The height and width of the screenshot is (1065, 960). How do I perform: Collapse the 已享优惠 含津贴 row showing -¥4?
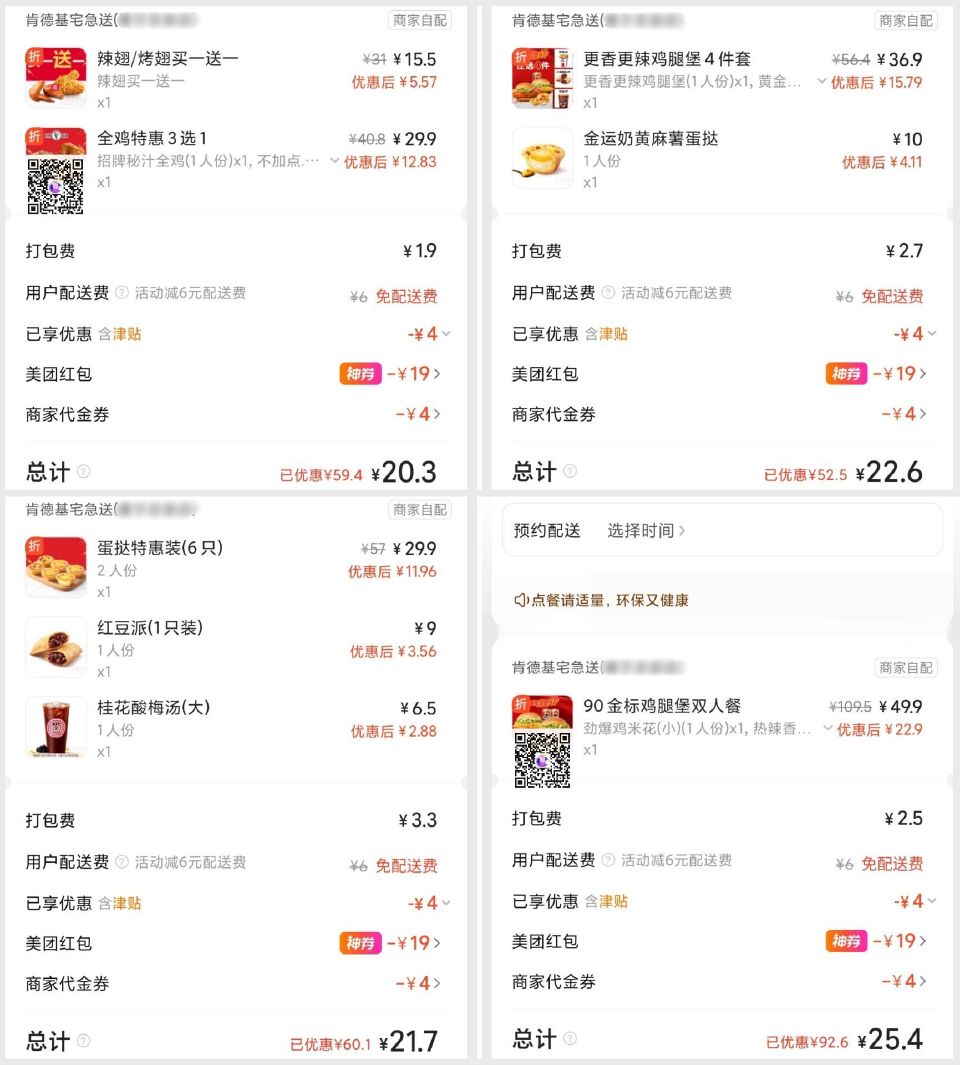click(x=933, y=333)
